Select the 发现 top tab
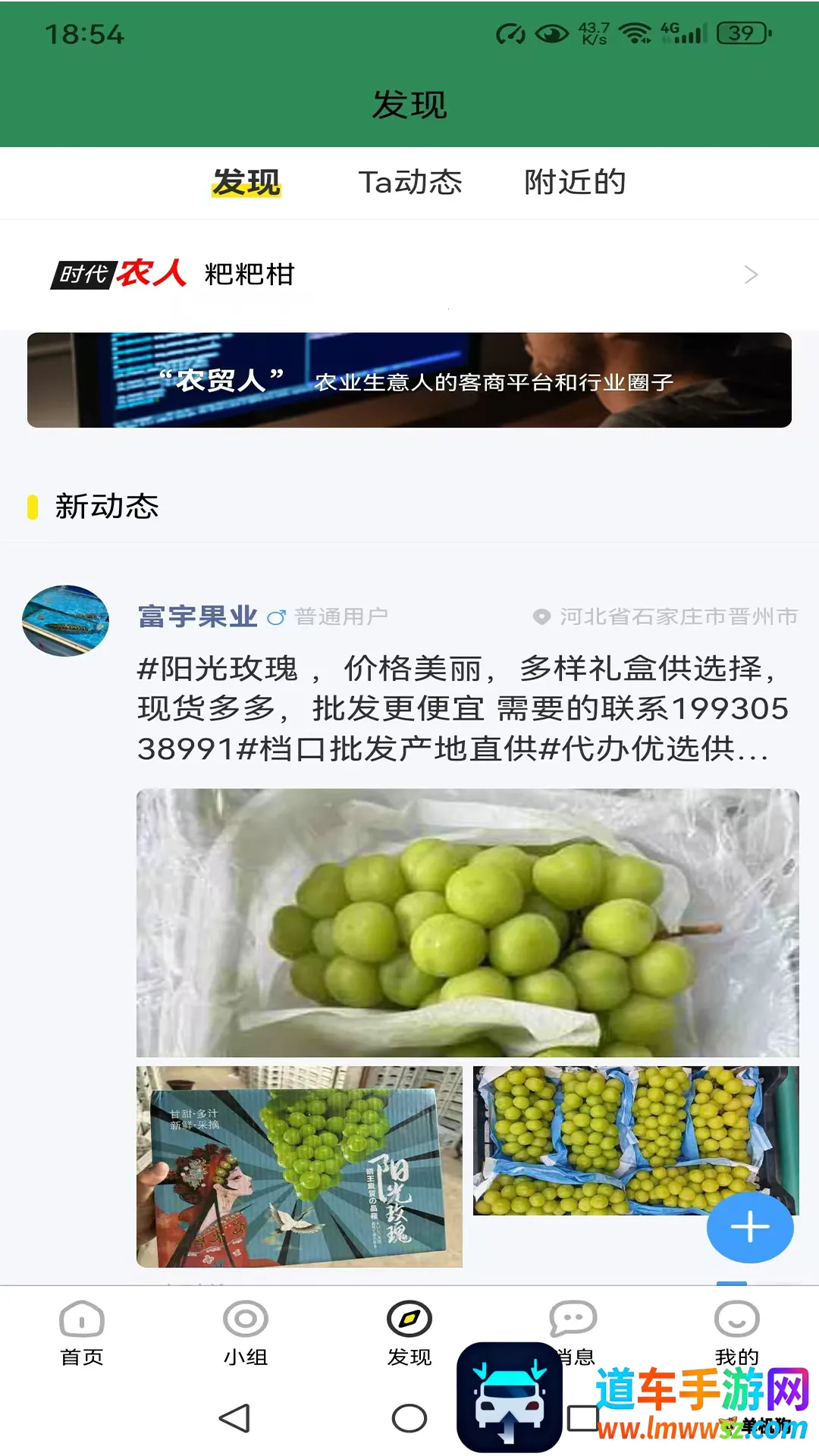Screen dimensions: 819x1456 tap(246, 183)
